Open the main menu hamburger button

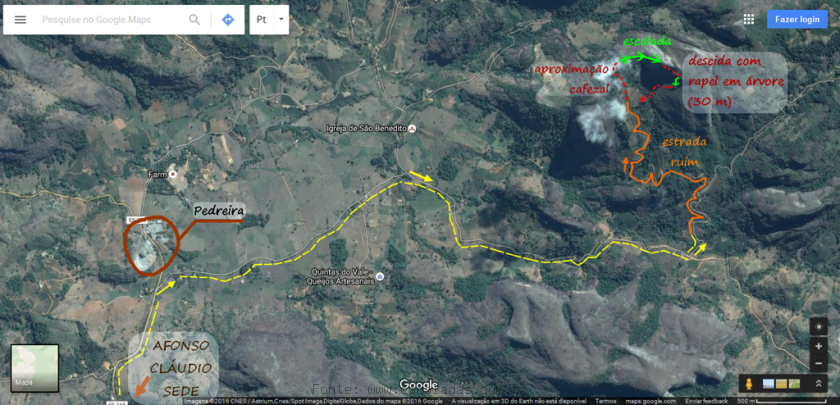pos(20,19)
